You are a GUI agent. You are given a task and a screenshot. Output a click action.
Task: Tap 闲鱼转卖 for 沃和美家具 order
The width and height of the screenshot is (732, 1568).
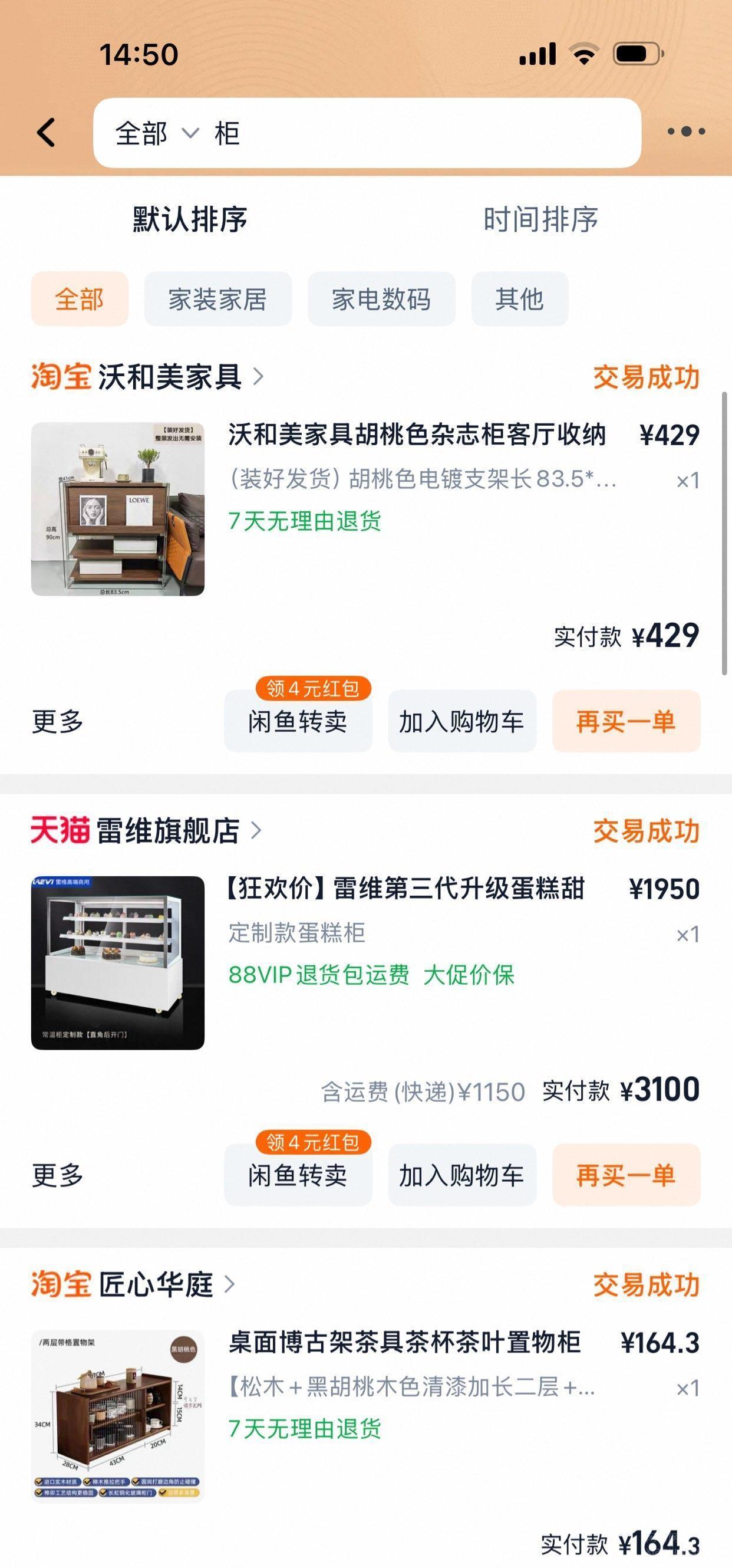tap(298, 721)
